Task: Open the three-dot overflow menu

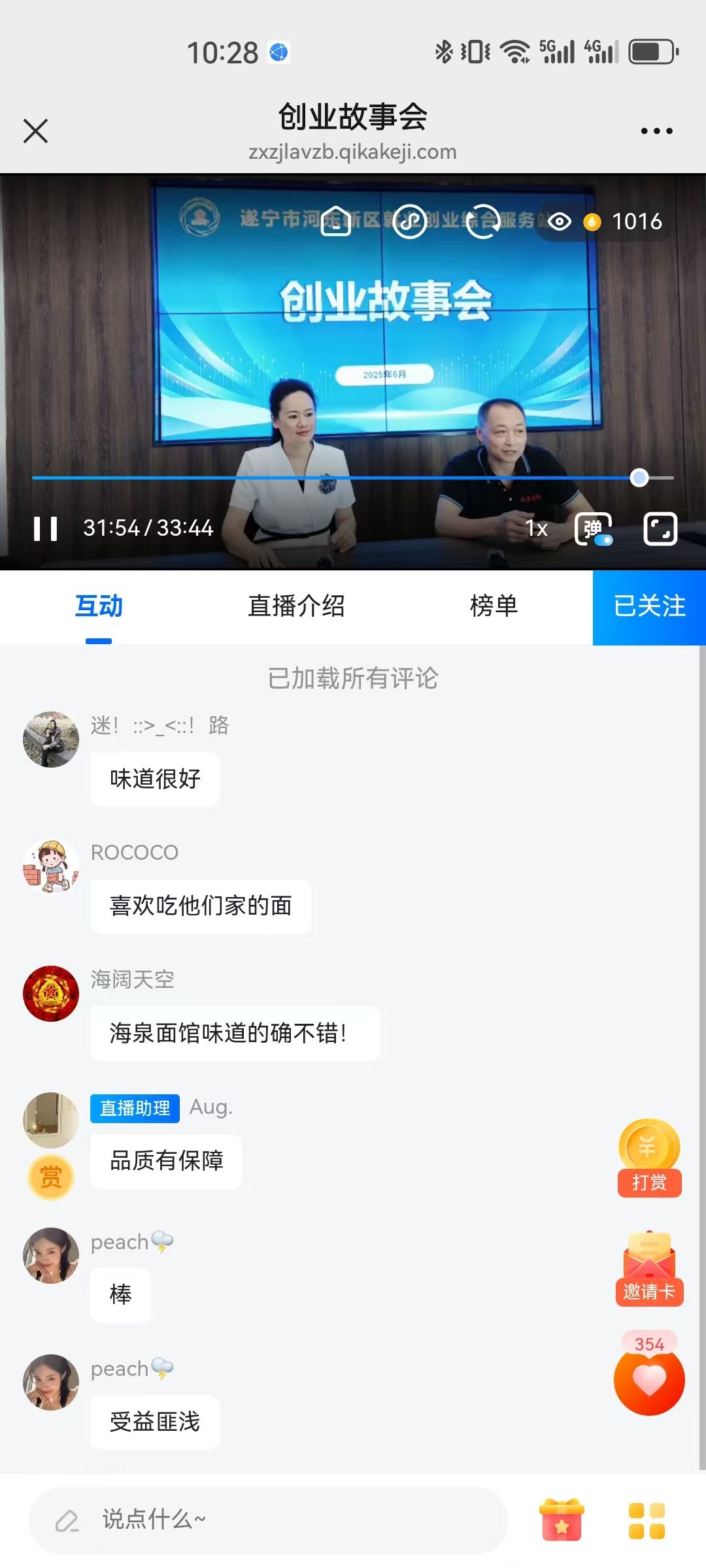Action: [x=656, y=131]
